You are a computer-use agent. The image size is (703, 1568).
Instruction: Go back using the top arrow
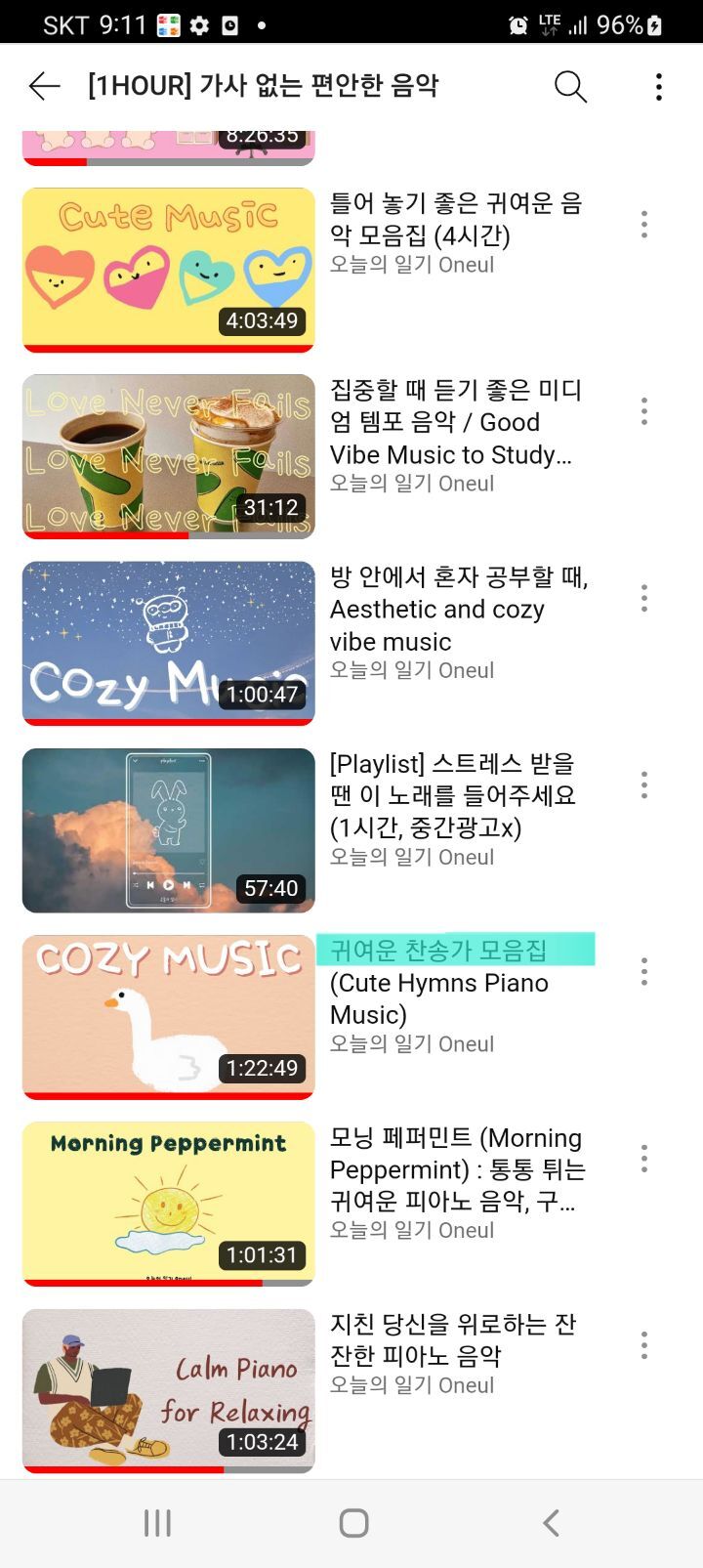pos(45,86)
